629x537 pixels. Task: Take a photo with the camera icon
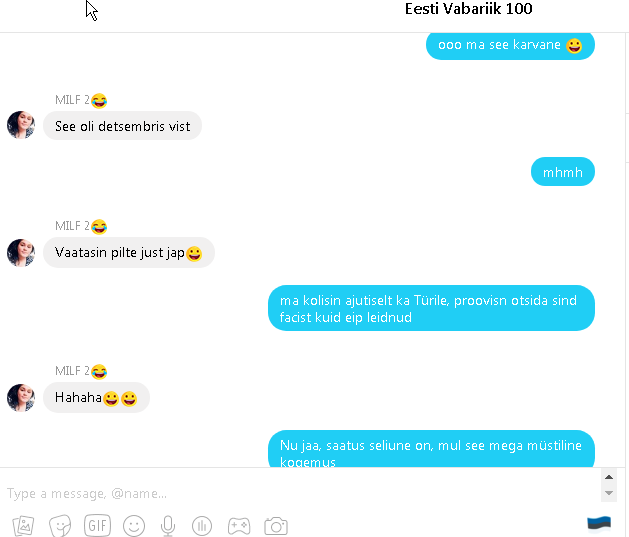[276, 526]
